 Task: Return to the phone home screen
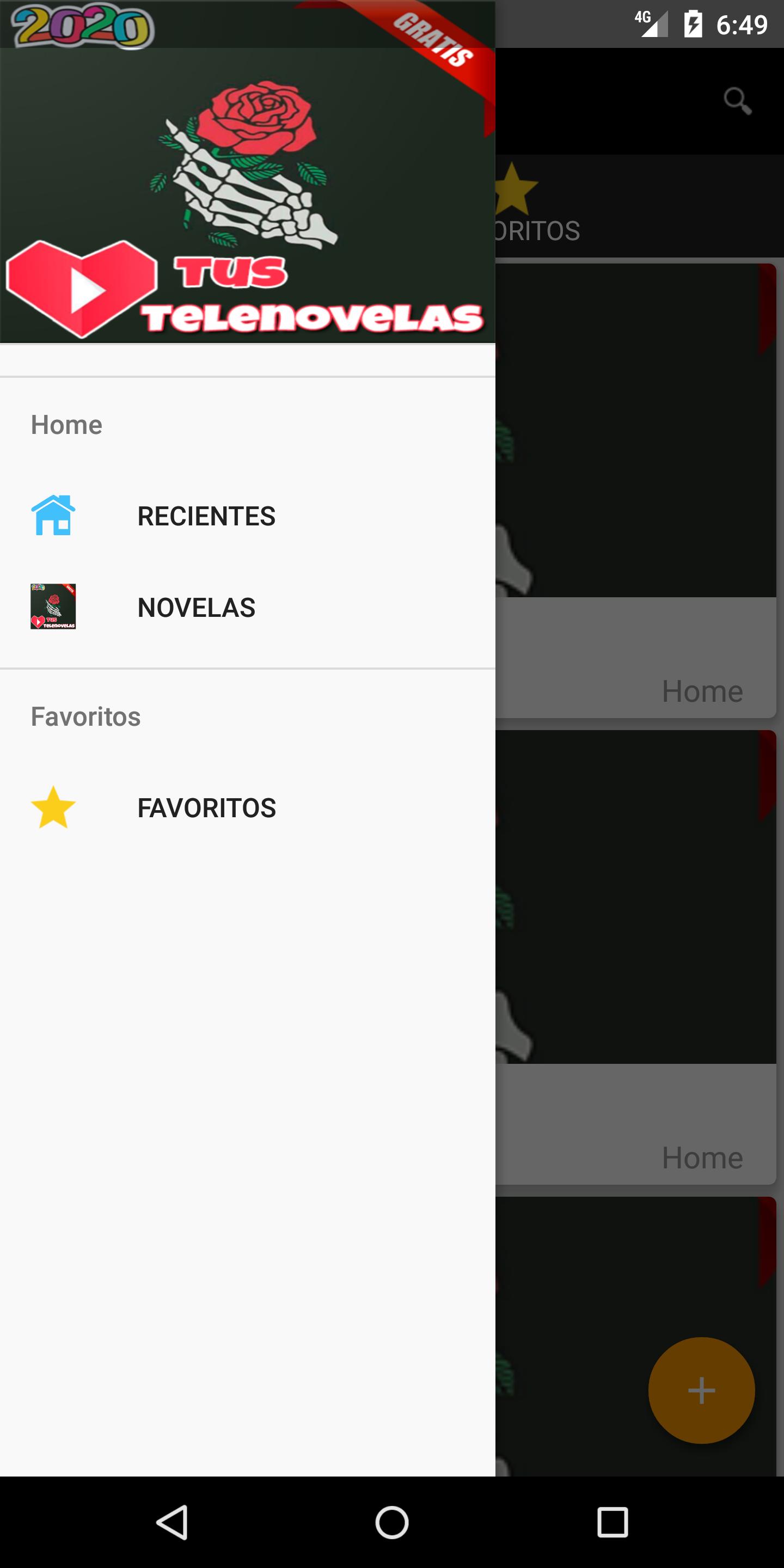click(392, 1522)
